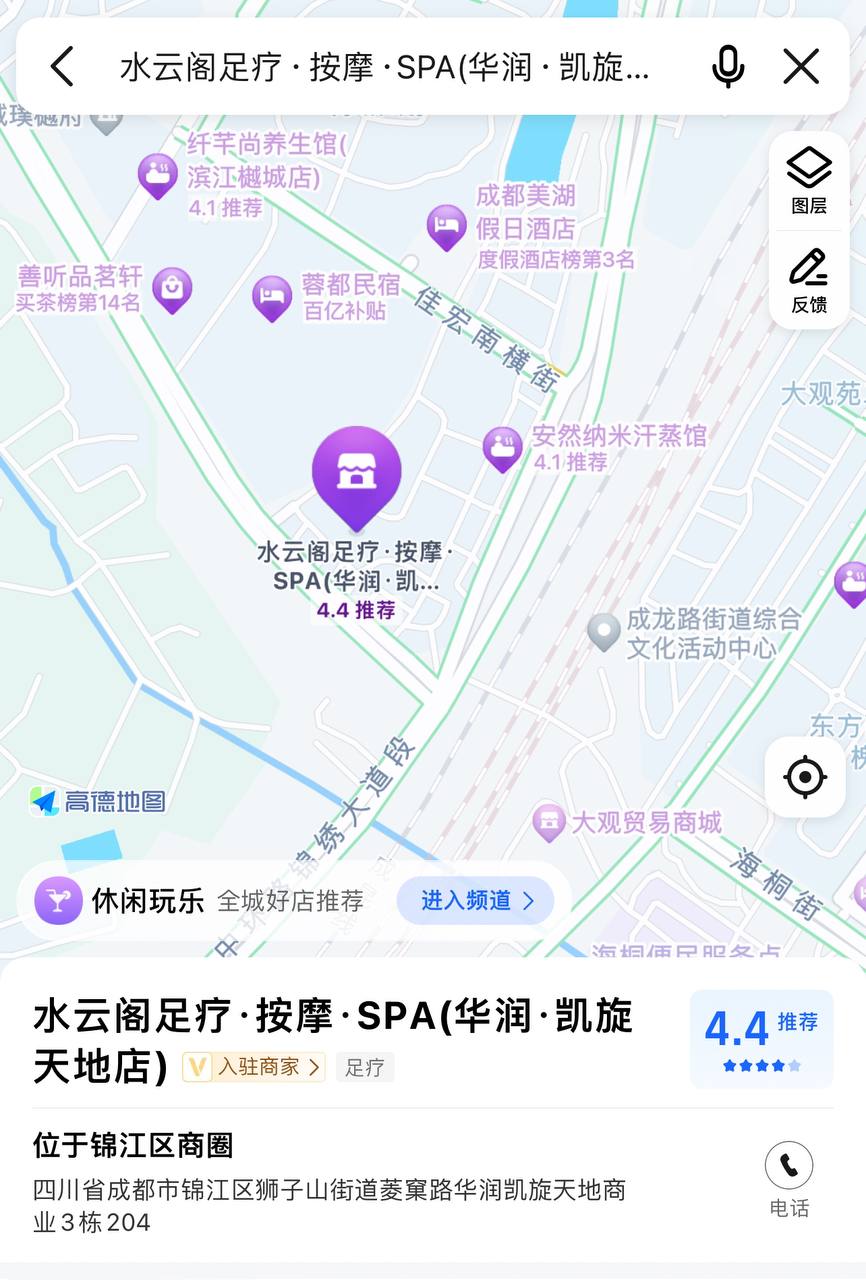866x1280 pixels.
Task: Select the 成龙路街道综合文化活动中心 marker
Action: pos(603,631)
